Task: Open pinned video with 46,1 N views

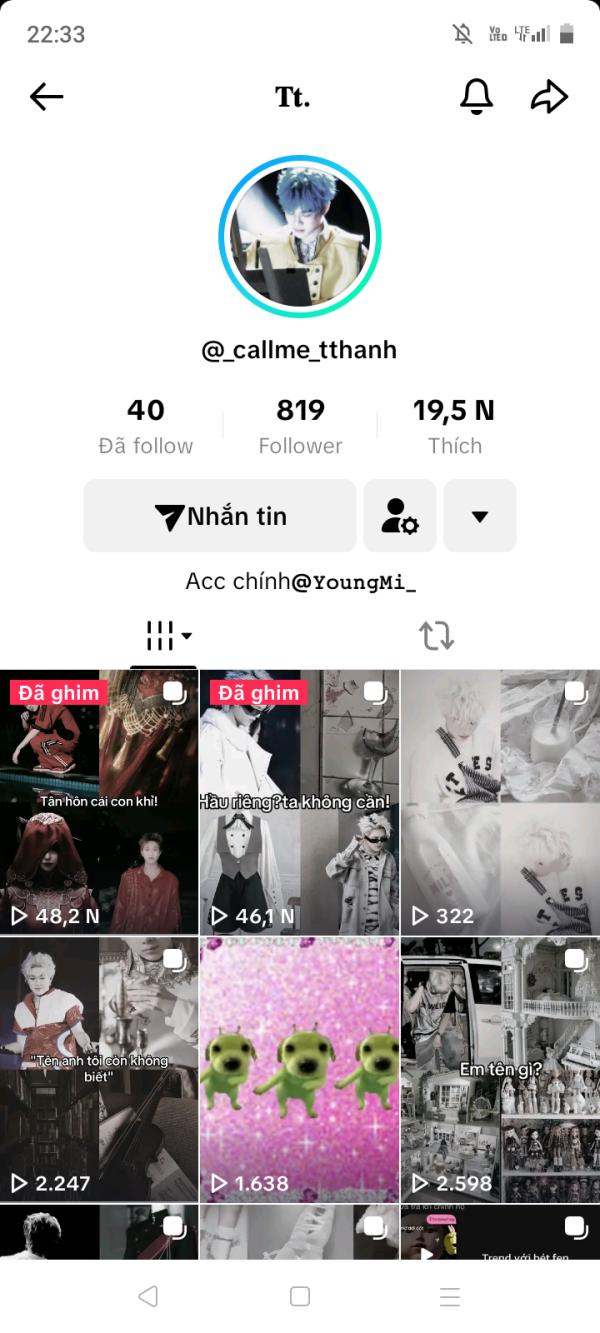Action: click(299, 802)
